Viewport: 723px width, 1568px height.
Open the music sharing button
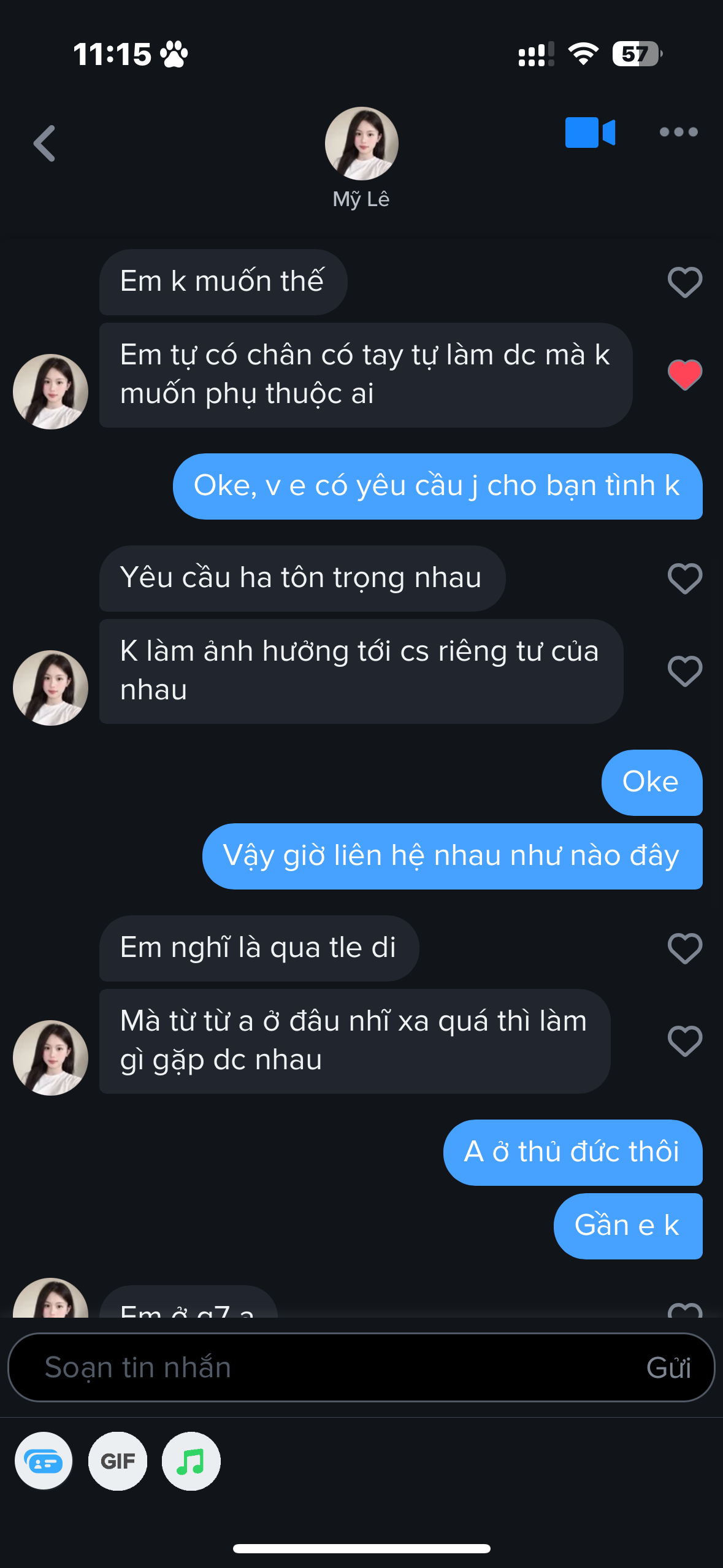[x=191, y=1461]
